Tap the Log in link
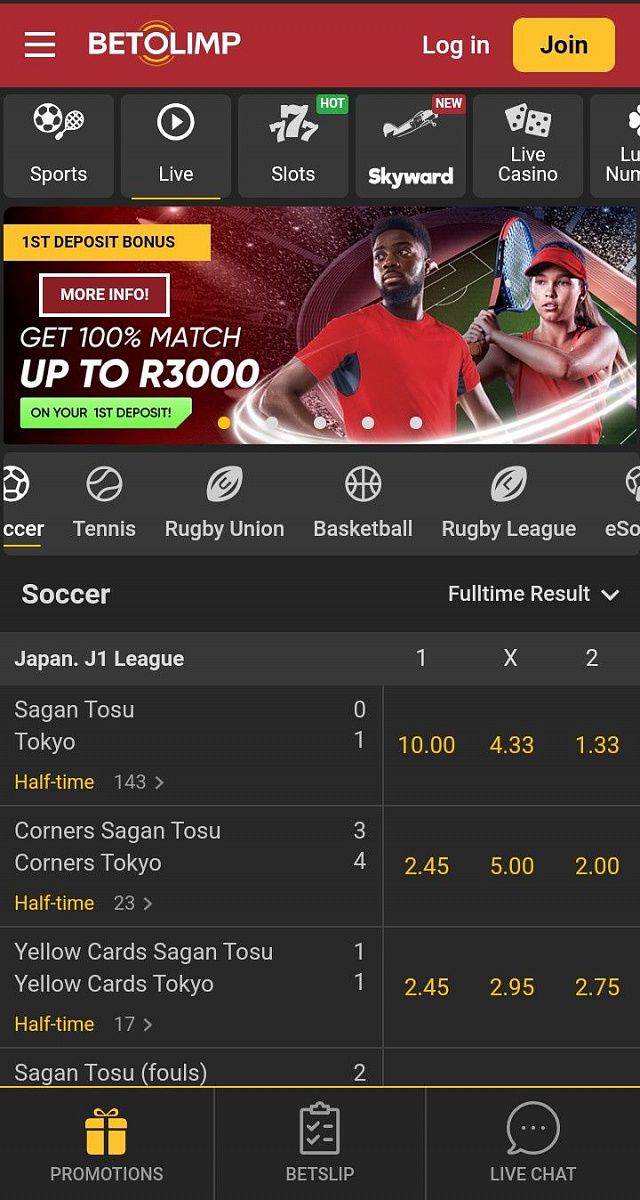 click(x=455, y=45)
